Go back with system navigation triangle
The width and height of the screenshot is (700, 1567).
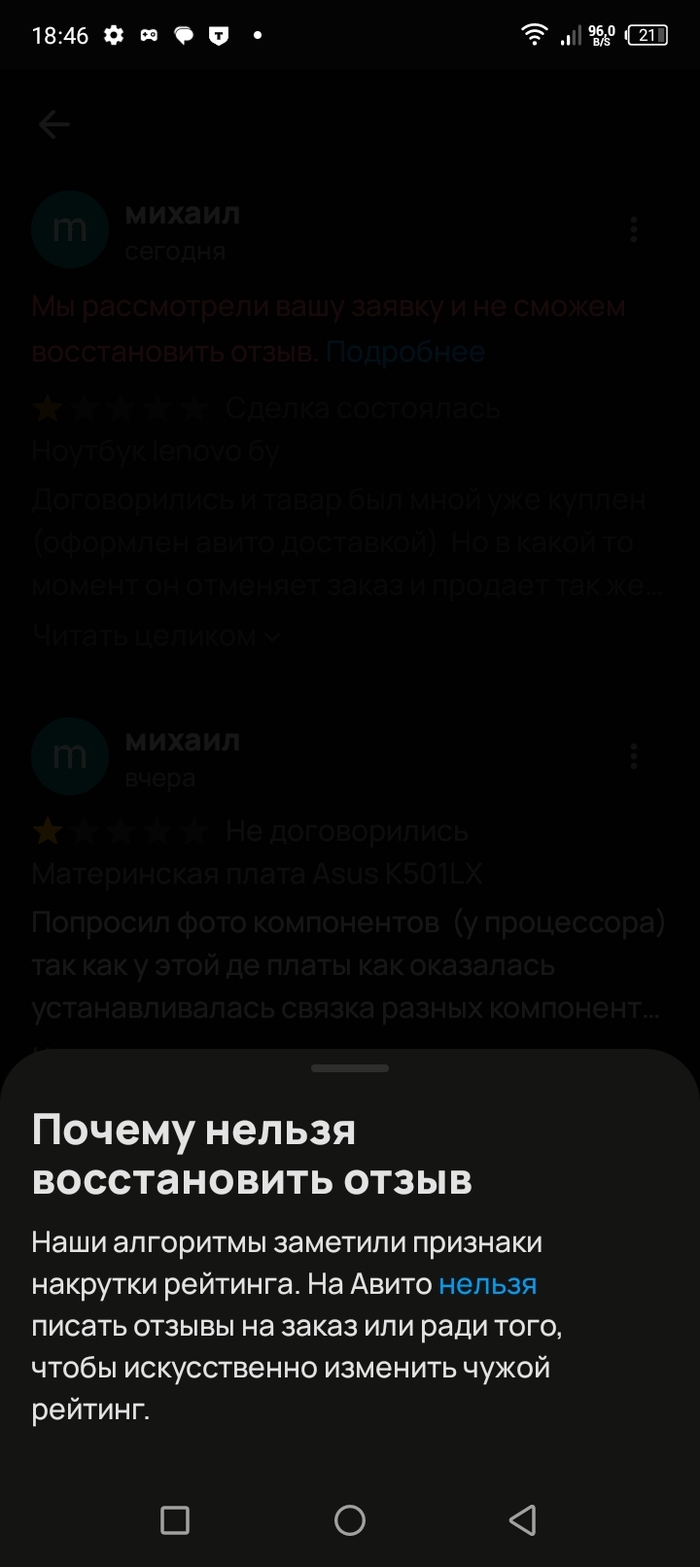523,1520
